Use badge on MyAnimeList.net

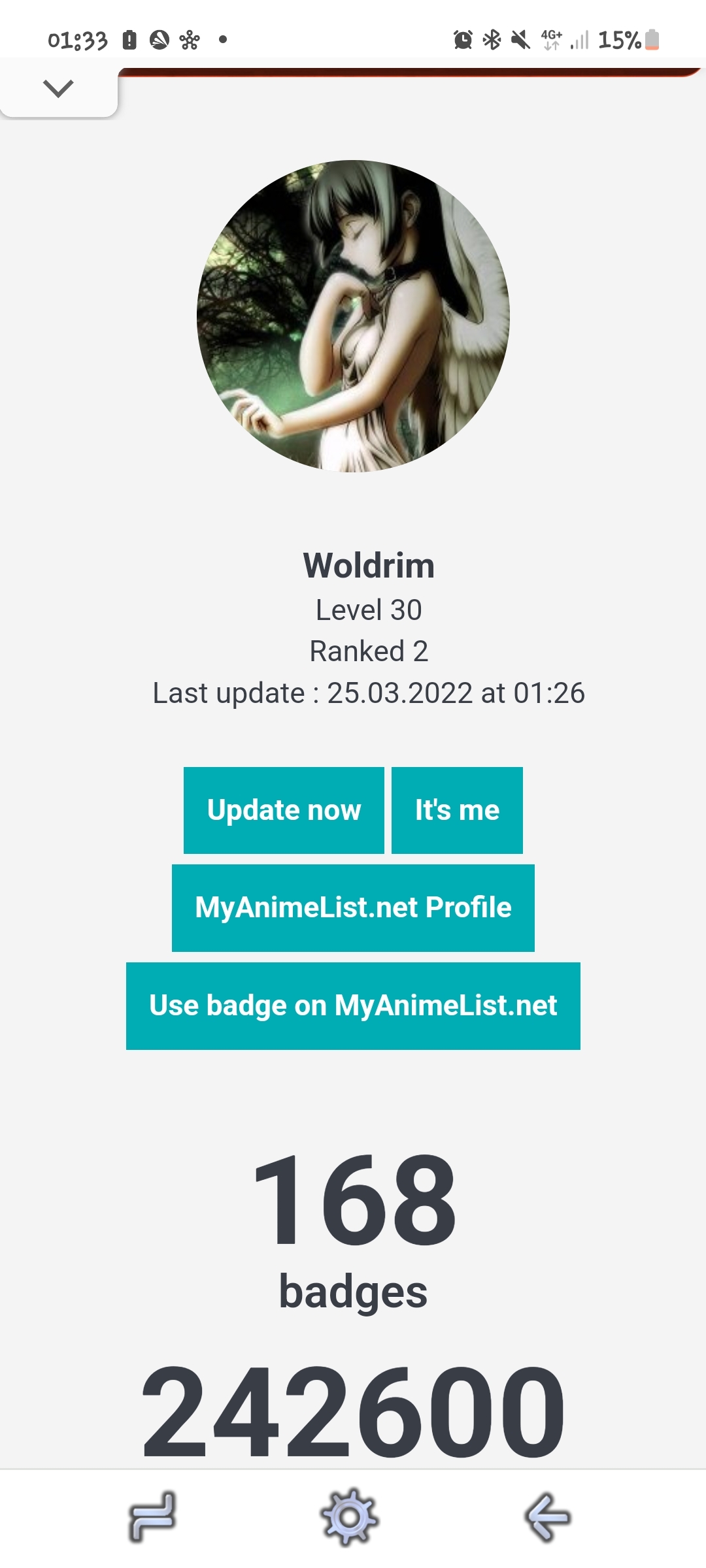click(353, 1005)
